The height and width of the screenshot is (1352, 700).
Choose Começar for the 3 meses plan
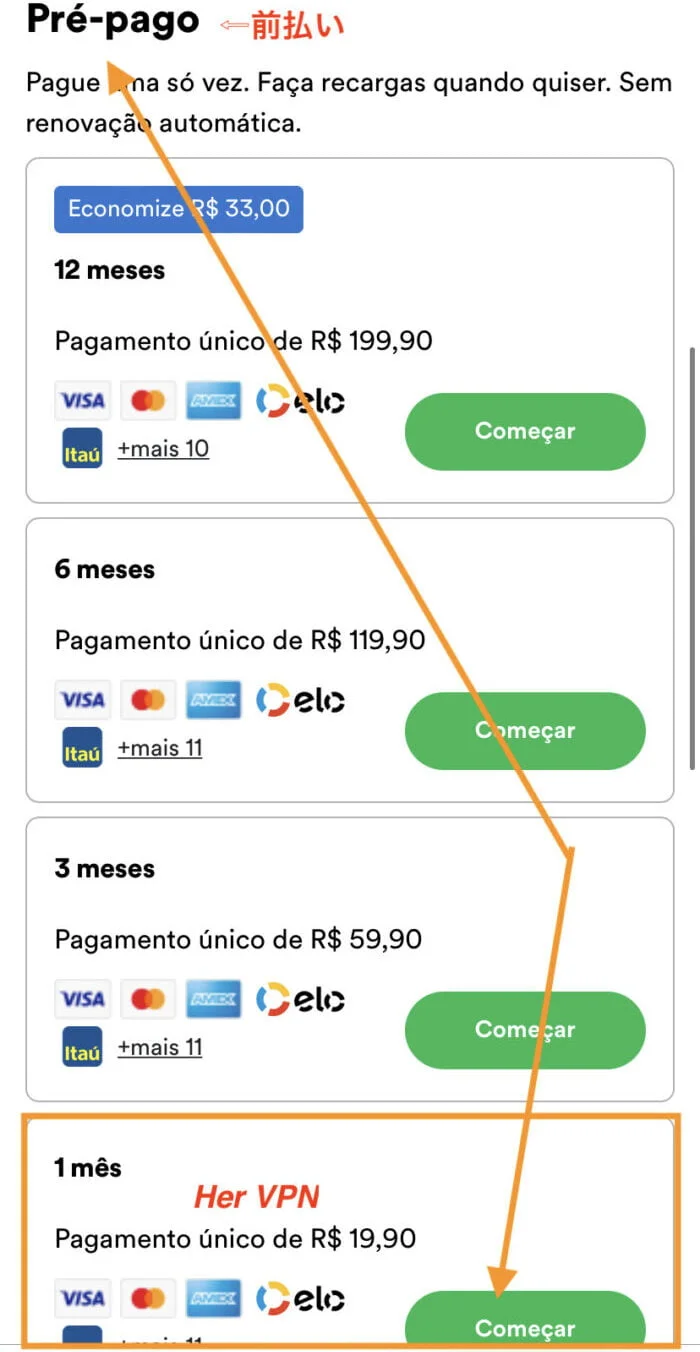[525, 1029]
